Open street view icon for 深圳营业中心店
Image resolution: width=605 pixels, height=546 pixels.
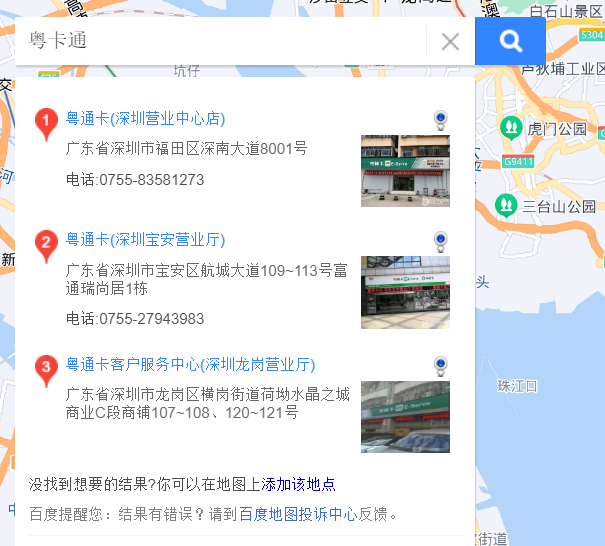[441, 120]
